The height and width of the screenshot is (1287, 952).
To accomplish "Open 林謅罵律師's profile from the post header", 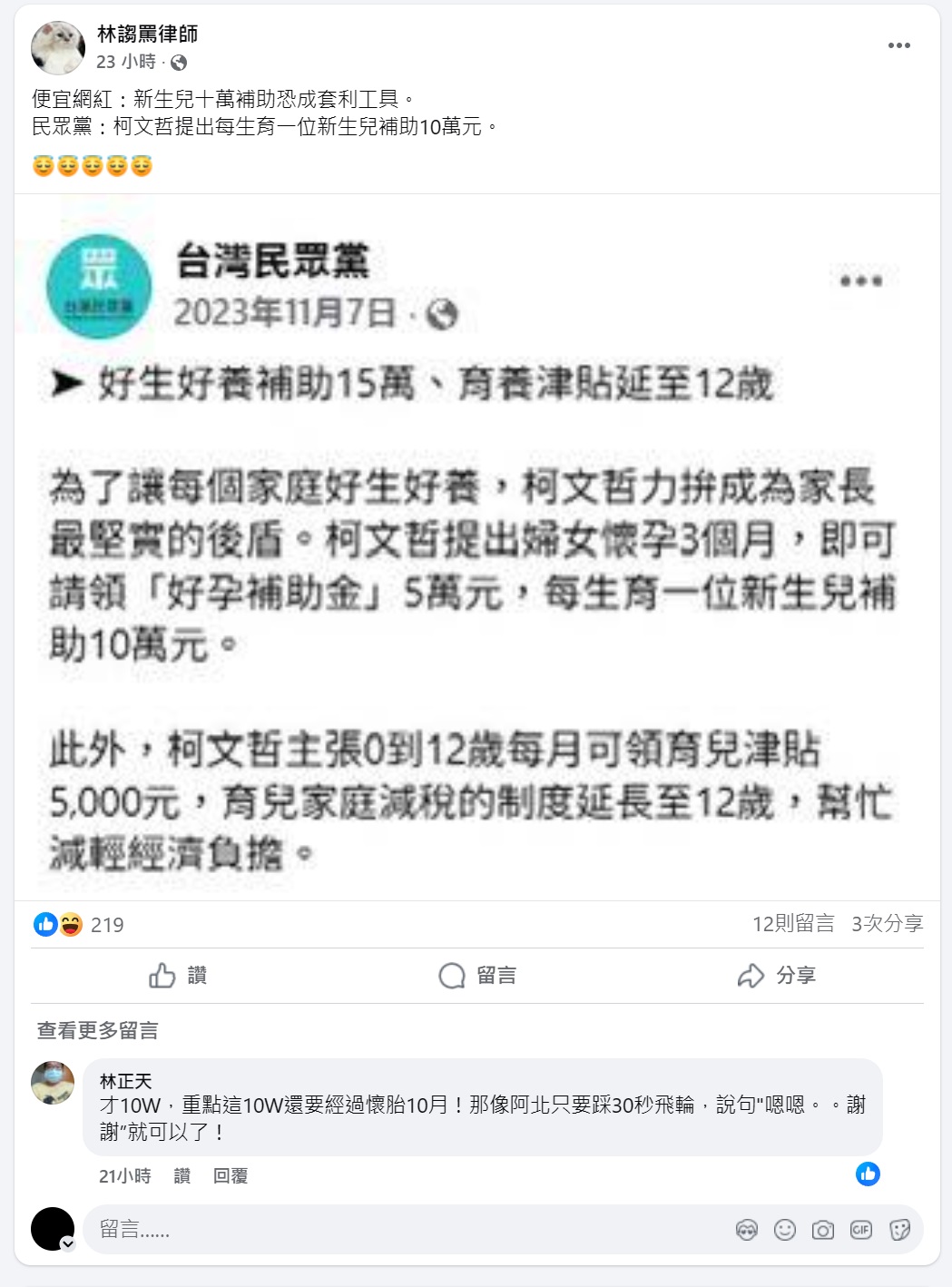I will 147,34.
